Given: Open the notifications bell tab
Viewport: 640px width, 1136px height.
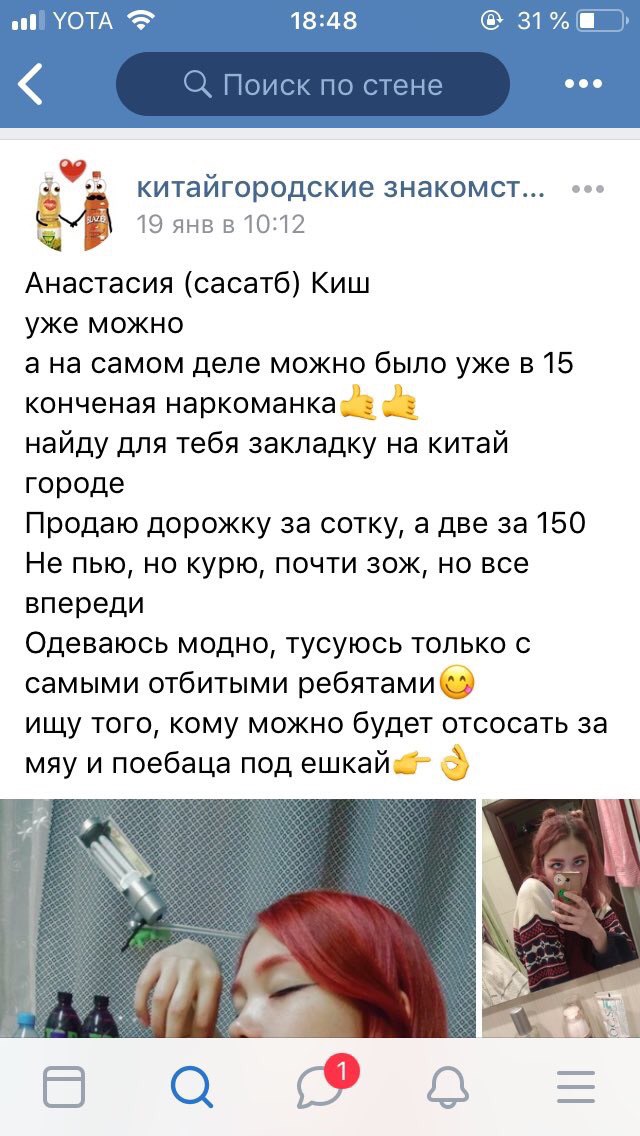Looking at the screenshot, I should click(448, 1087).
